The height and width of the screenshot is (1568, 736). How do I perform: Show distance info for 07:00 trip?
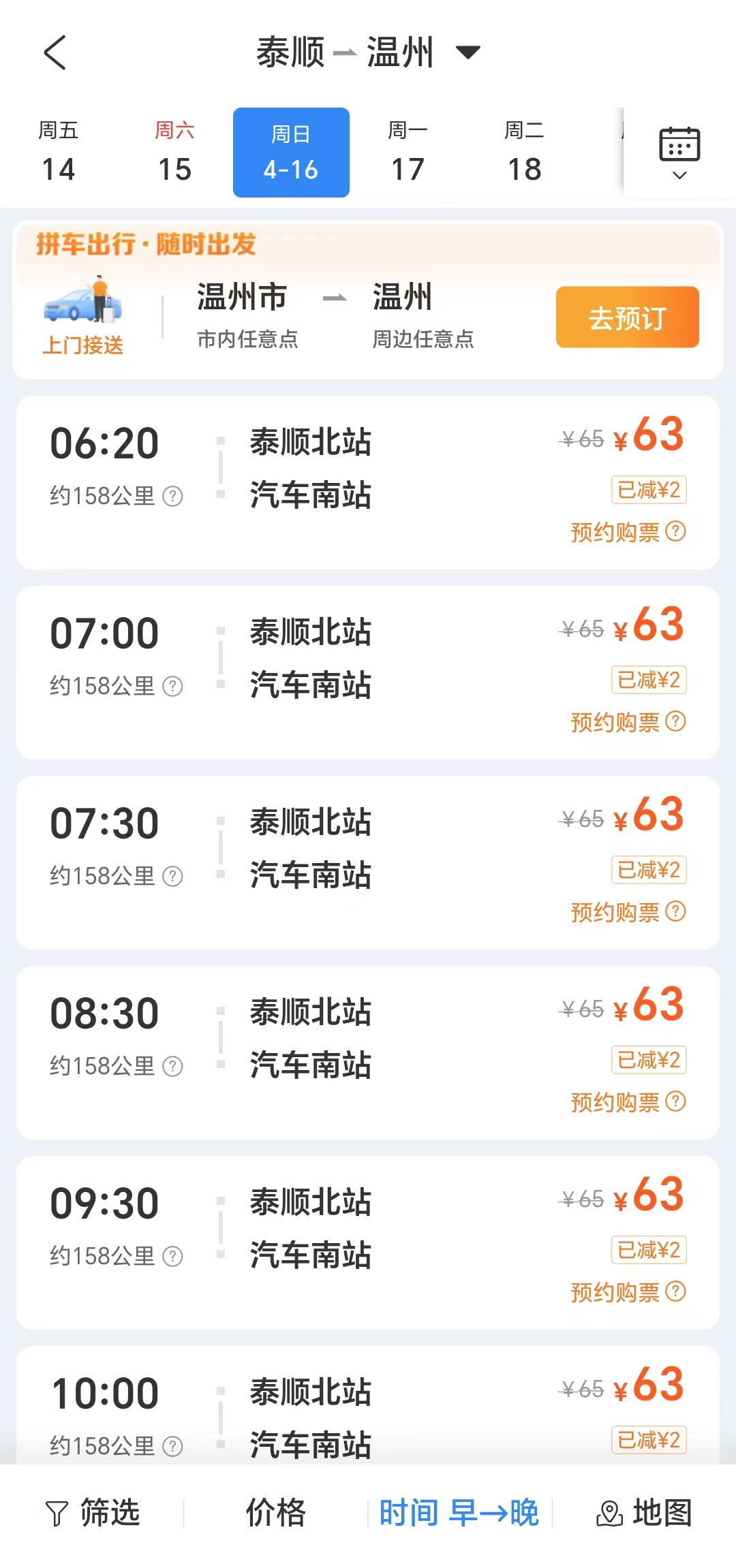click(x=173, y=686)
